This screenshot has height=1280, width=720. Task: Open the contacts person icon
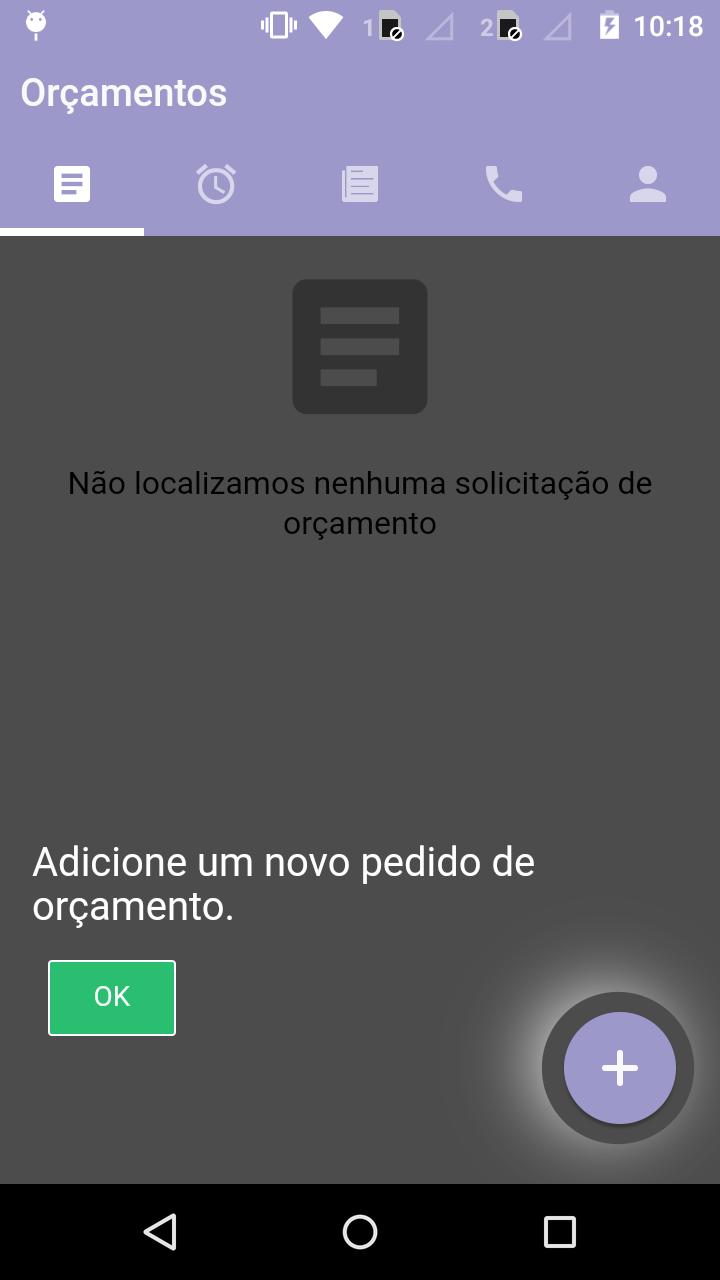click(x=647, y=184)
